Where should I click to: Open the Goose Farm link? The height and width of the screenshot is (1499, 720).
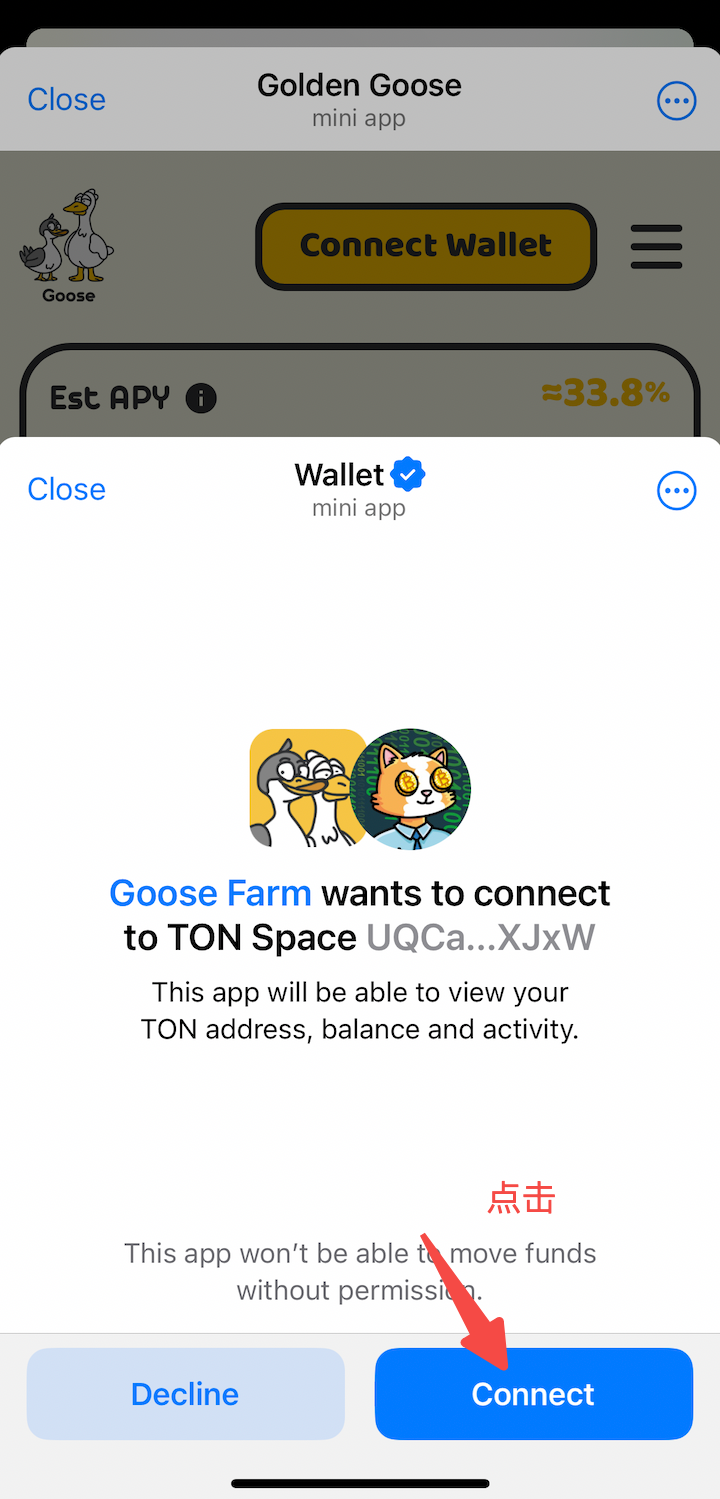[x=210, y=892]
